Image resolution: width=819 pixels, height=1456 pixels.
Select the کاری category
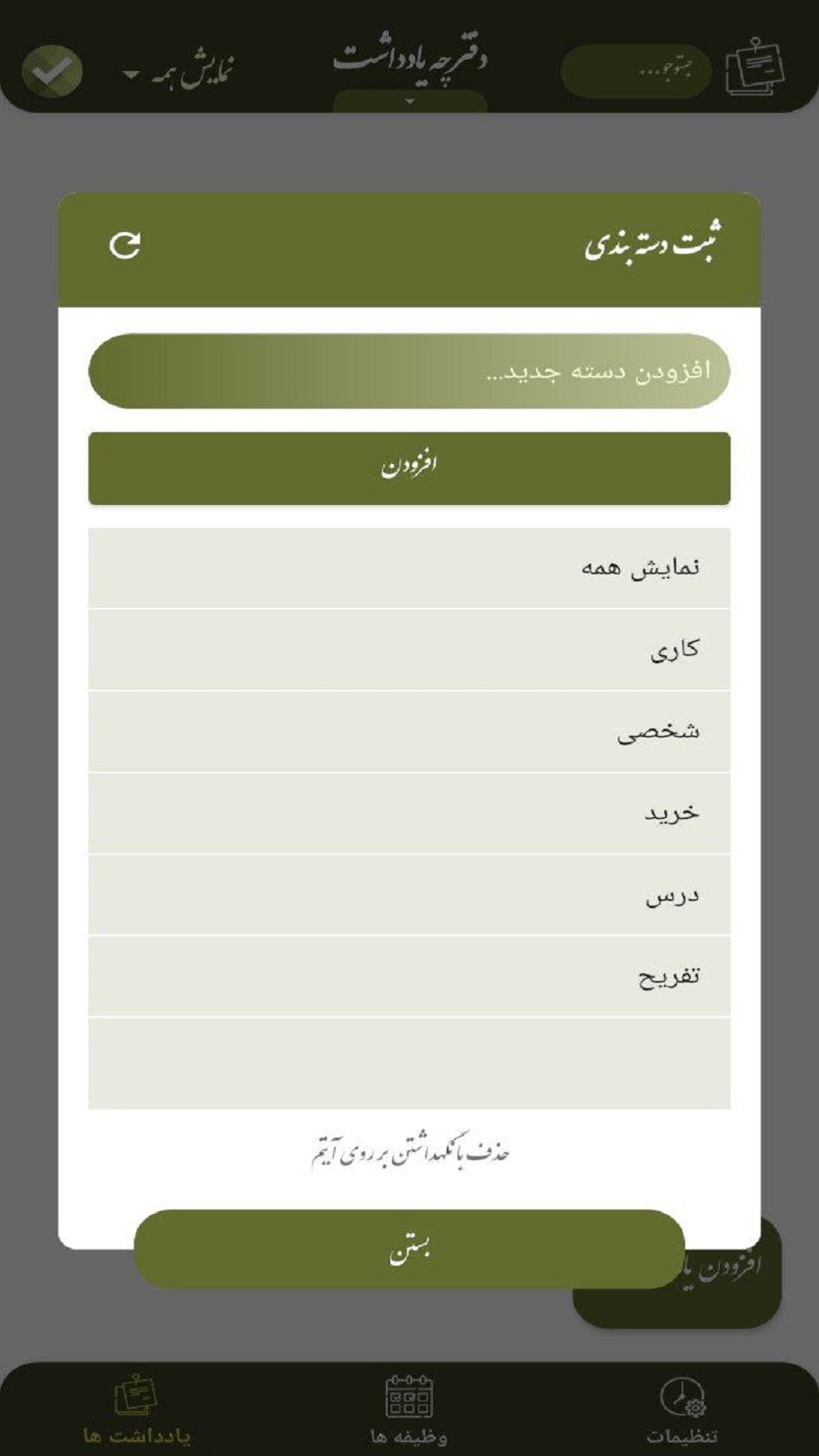pos(408,651)
